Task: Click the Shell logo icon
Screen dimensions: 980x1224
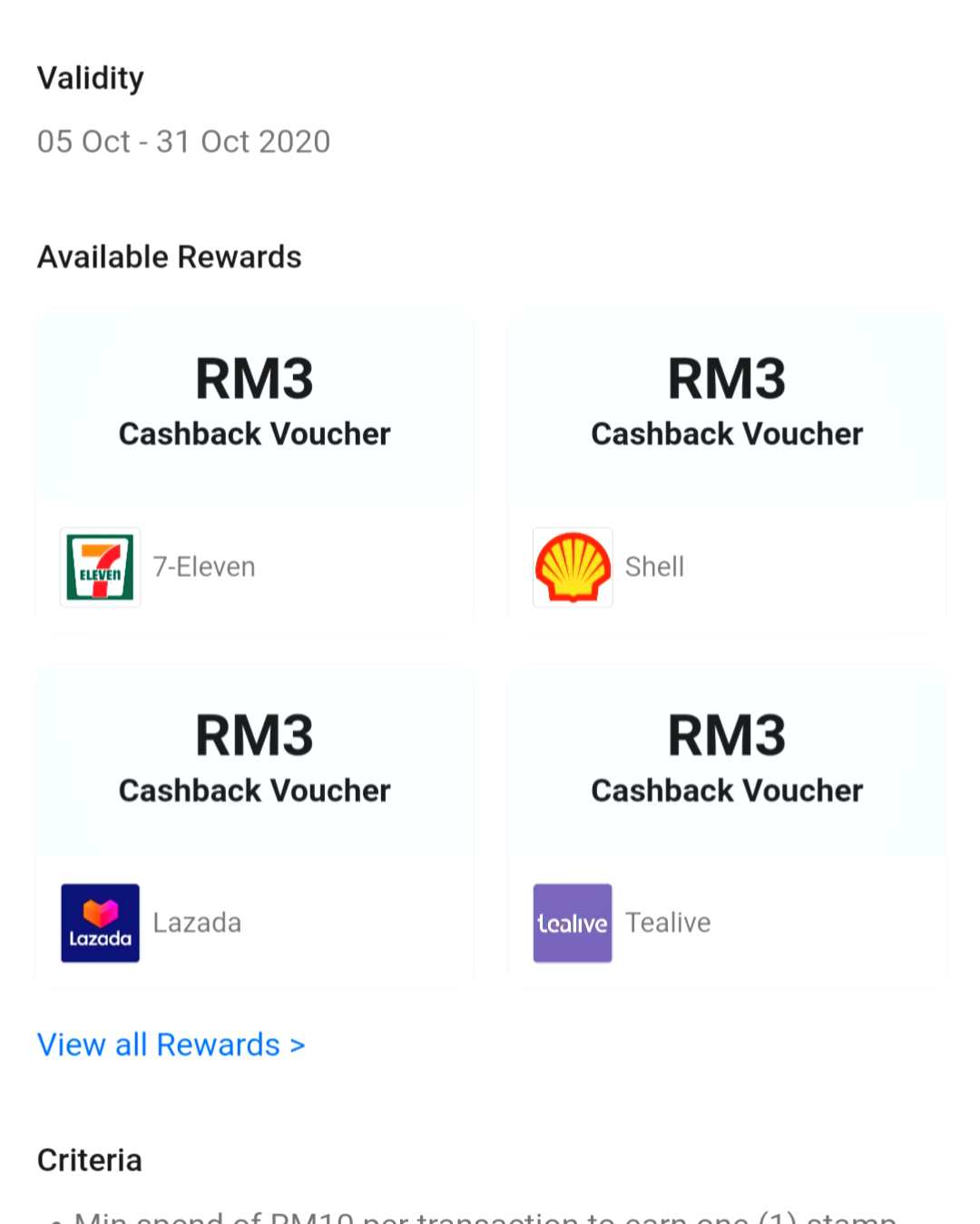Action: (572, 567)
